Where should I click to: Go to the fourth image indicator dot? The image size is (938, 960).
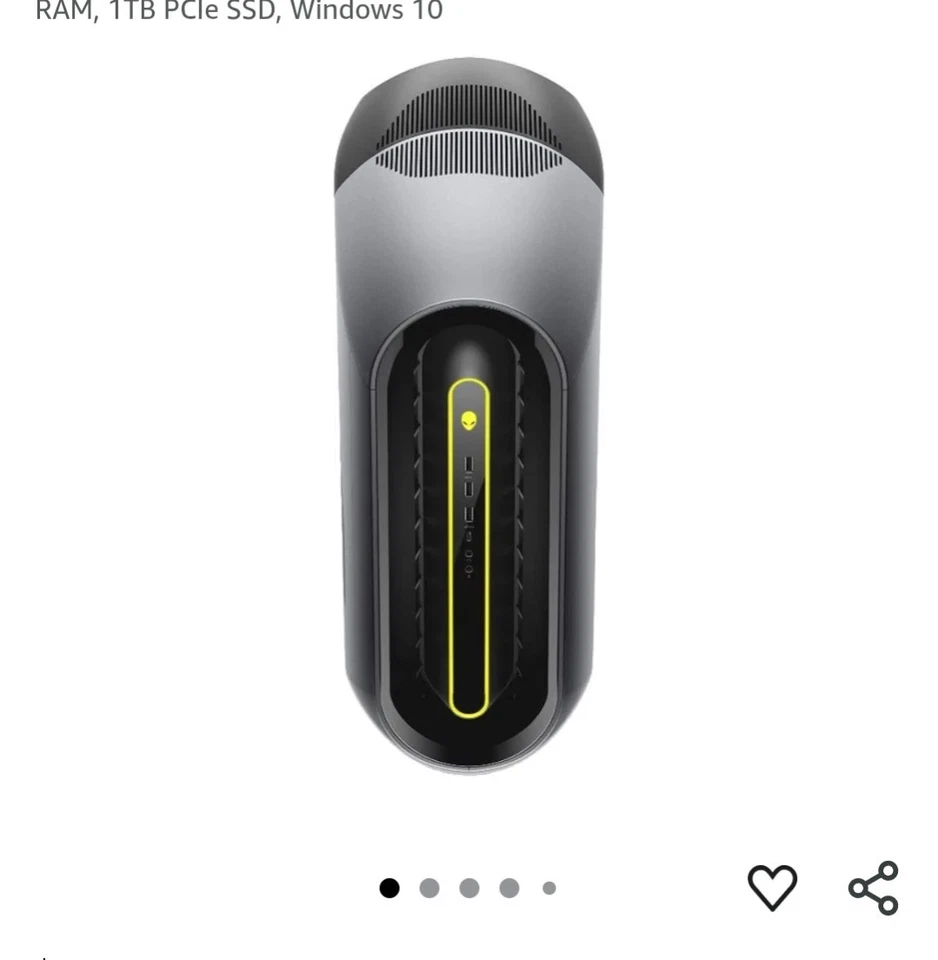pyautogui.click(x=509, y=888)
